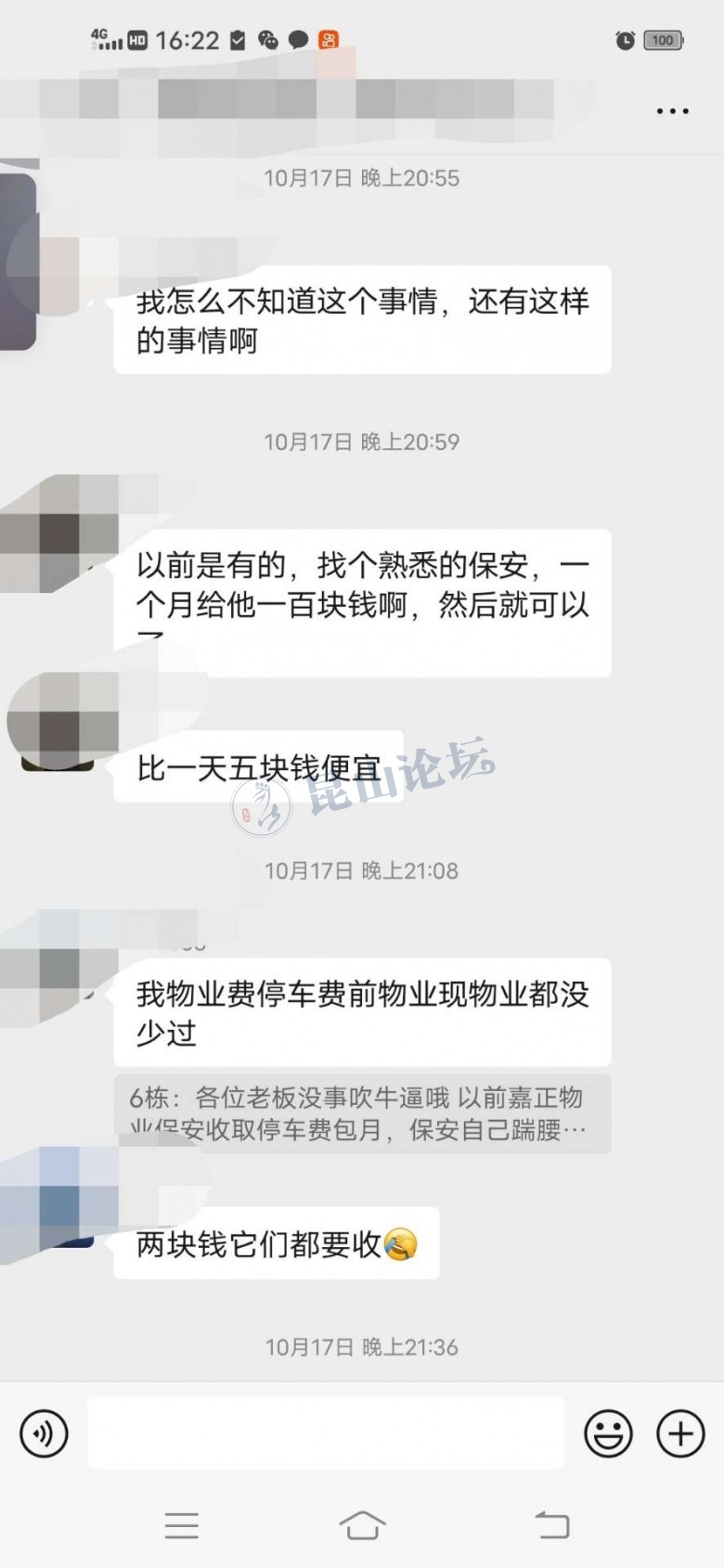
Task: Open the plus attachments menu
Action: pyautogui.click(x=680, y=1433)
